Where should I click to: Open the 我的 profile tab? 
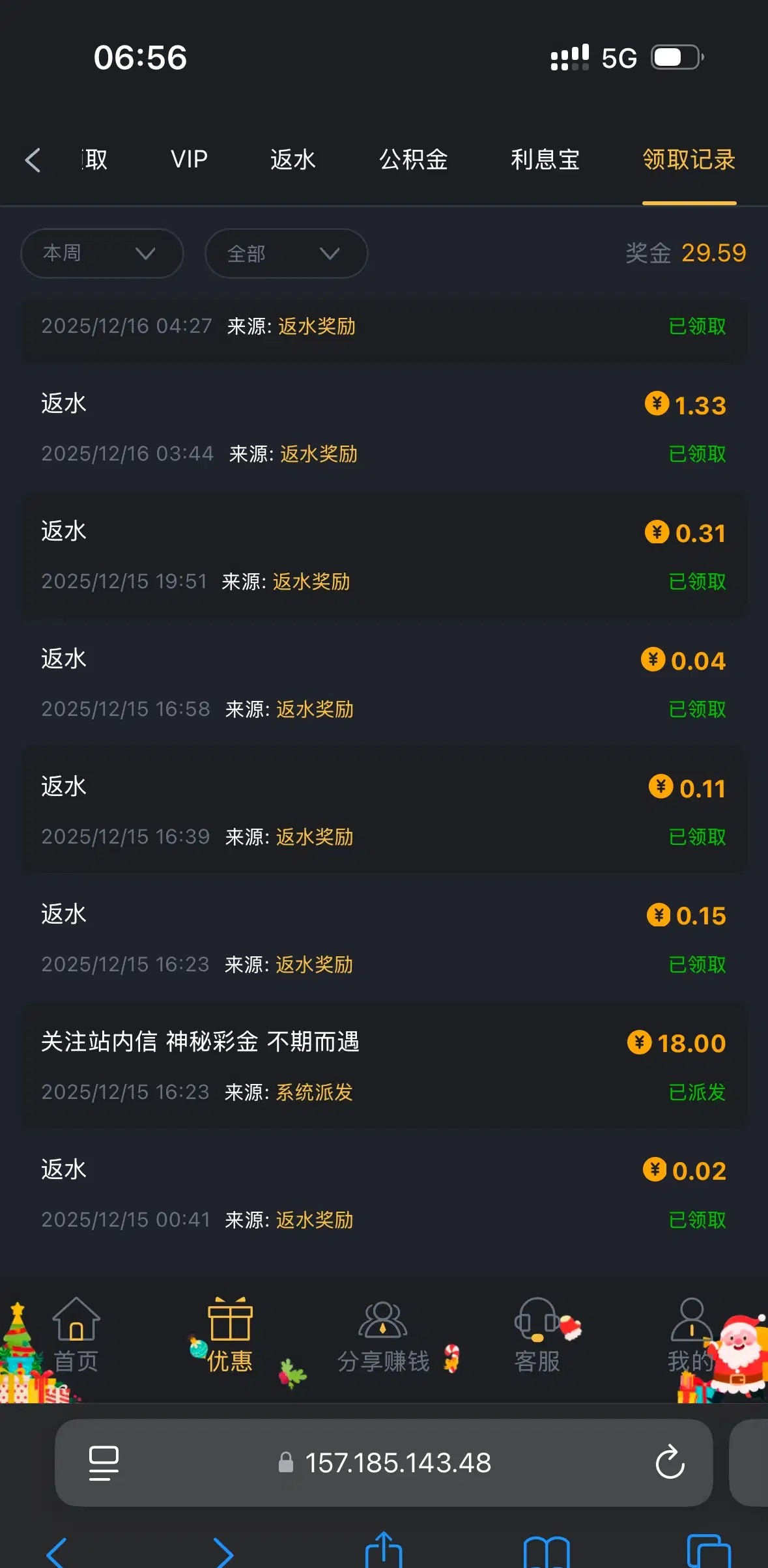pos(691,1335)
